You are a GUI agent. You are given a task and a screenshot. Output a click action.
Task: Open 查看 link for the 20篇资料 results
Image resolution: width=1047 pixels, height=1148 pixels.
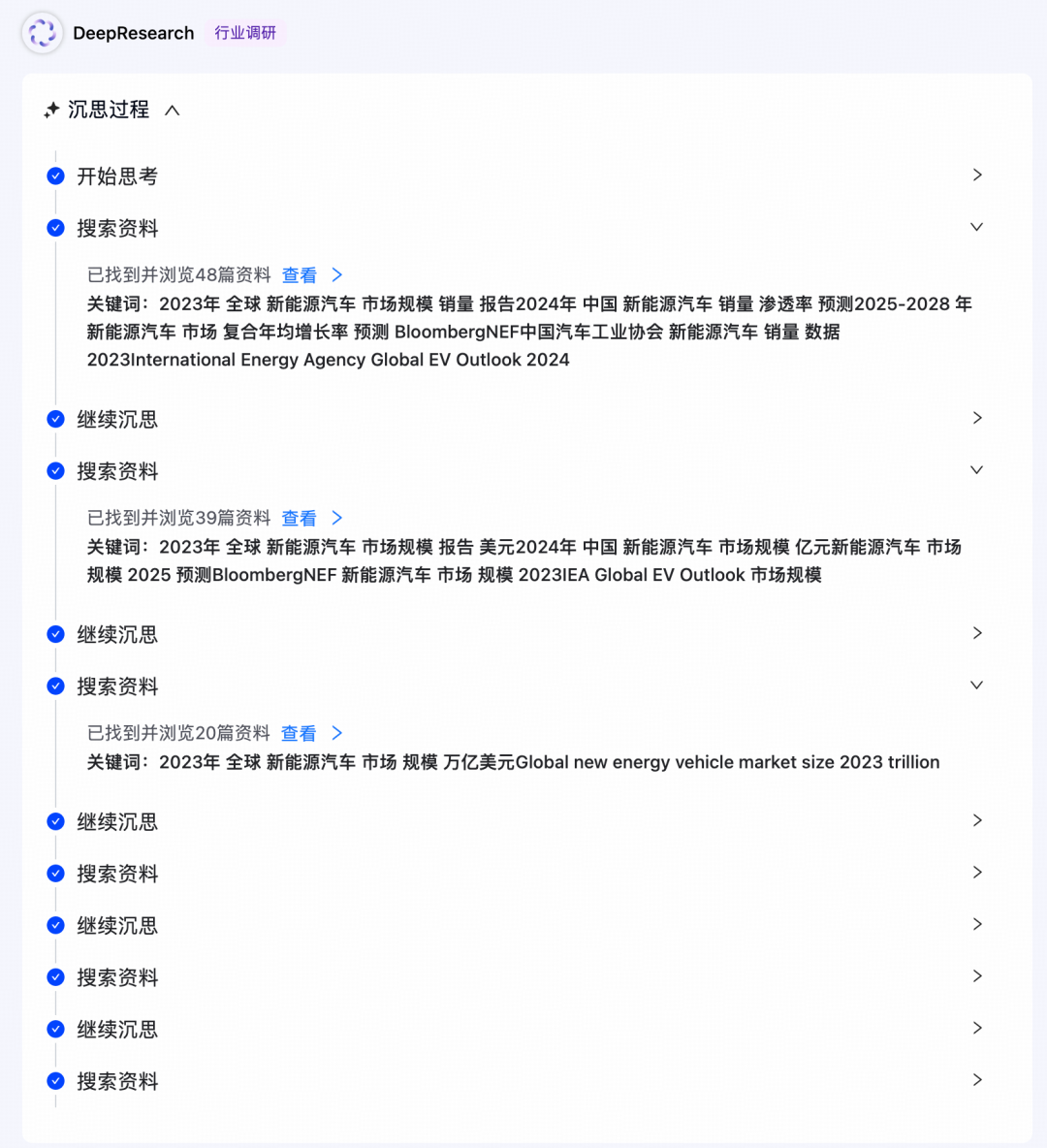(299, 733)
